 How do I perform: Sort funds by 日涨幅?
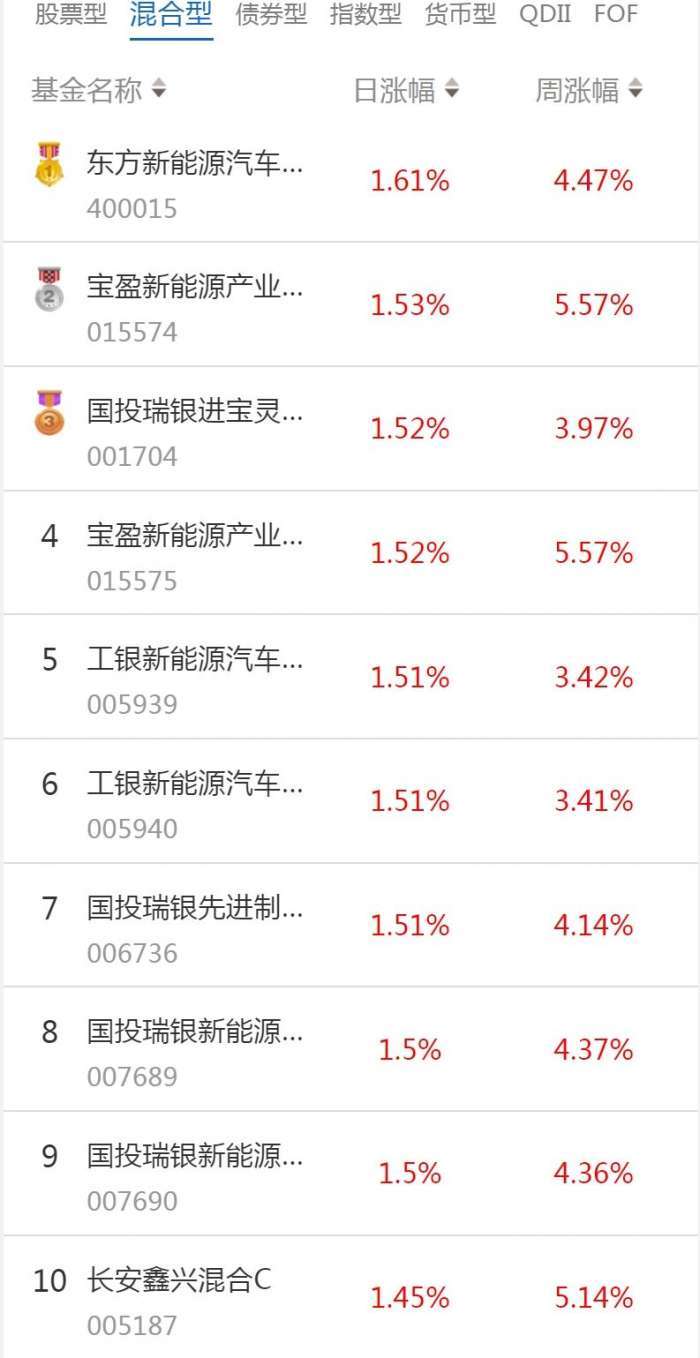(406, 91)
